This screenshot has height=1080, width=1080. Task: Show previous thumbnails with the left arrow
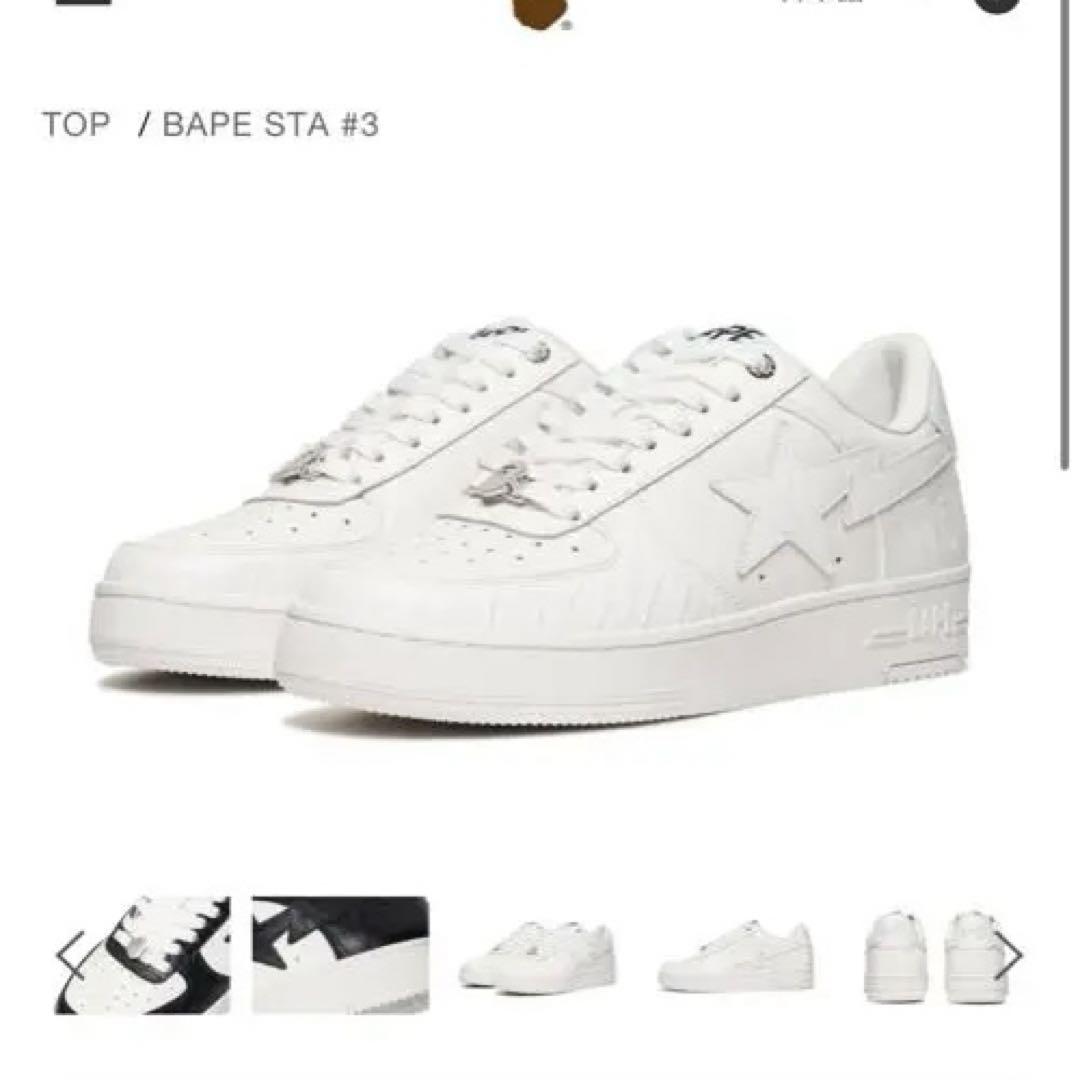coord(70,958)
